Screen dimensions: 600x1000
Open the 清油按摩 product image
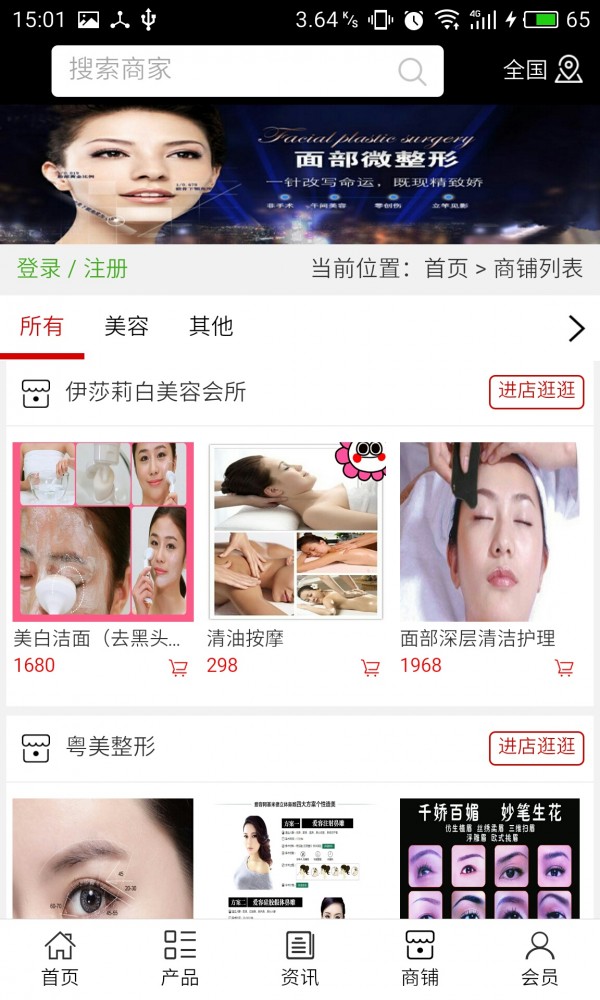point(295,532)
